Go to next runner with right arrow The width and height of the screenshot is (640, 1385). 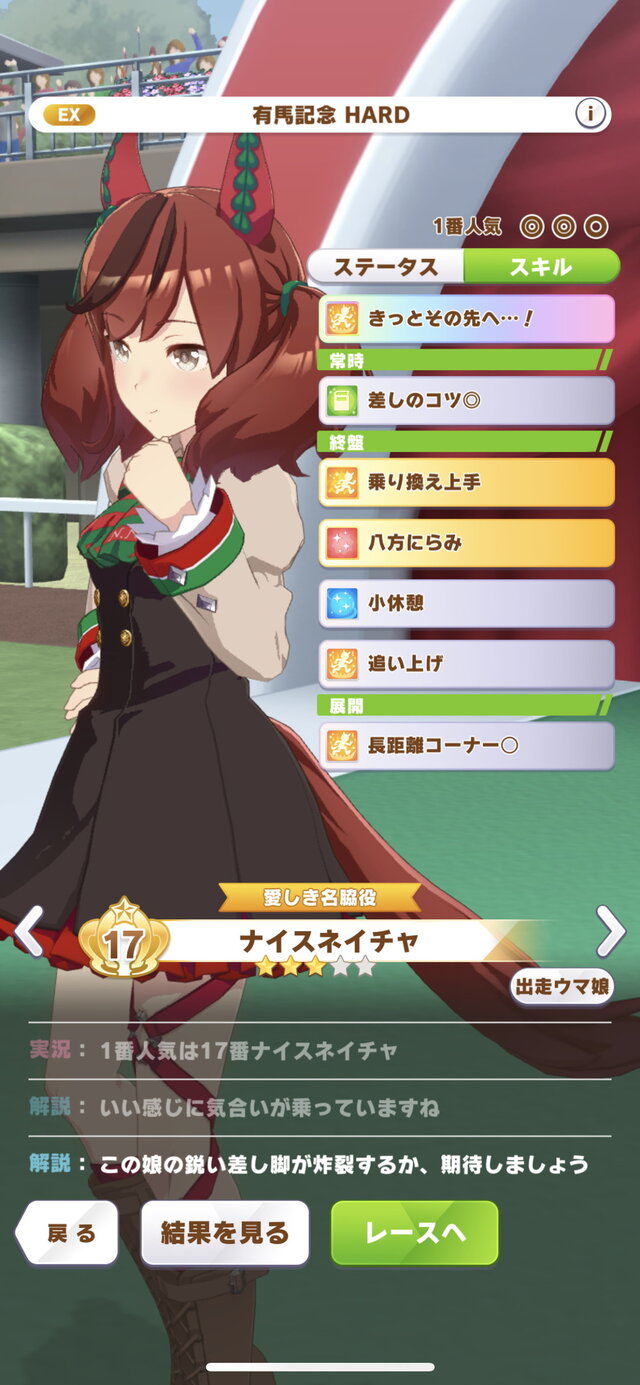[609, 932]
